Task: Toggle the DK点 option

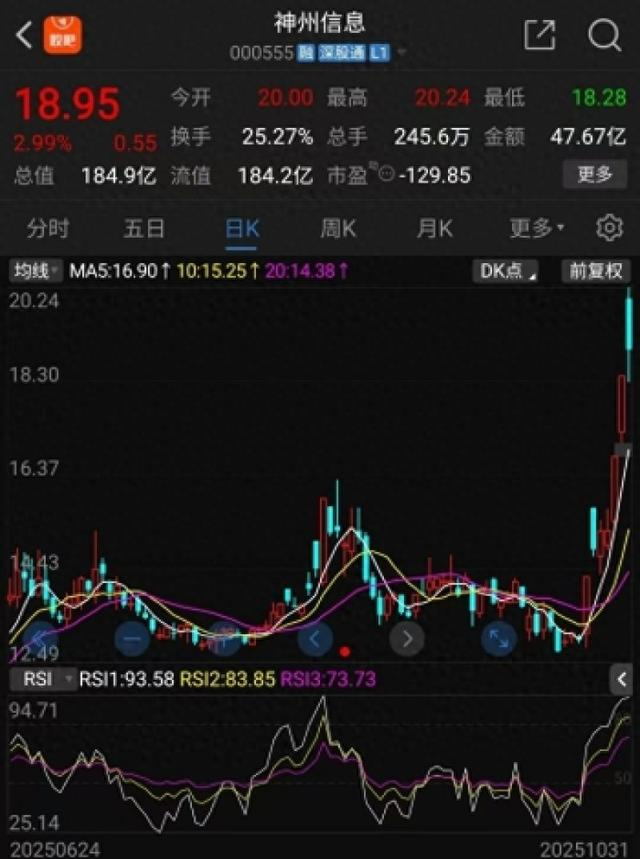Action: point(508,270)
